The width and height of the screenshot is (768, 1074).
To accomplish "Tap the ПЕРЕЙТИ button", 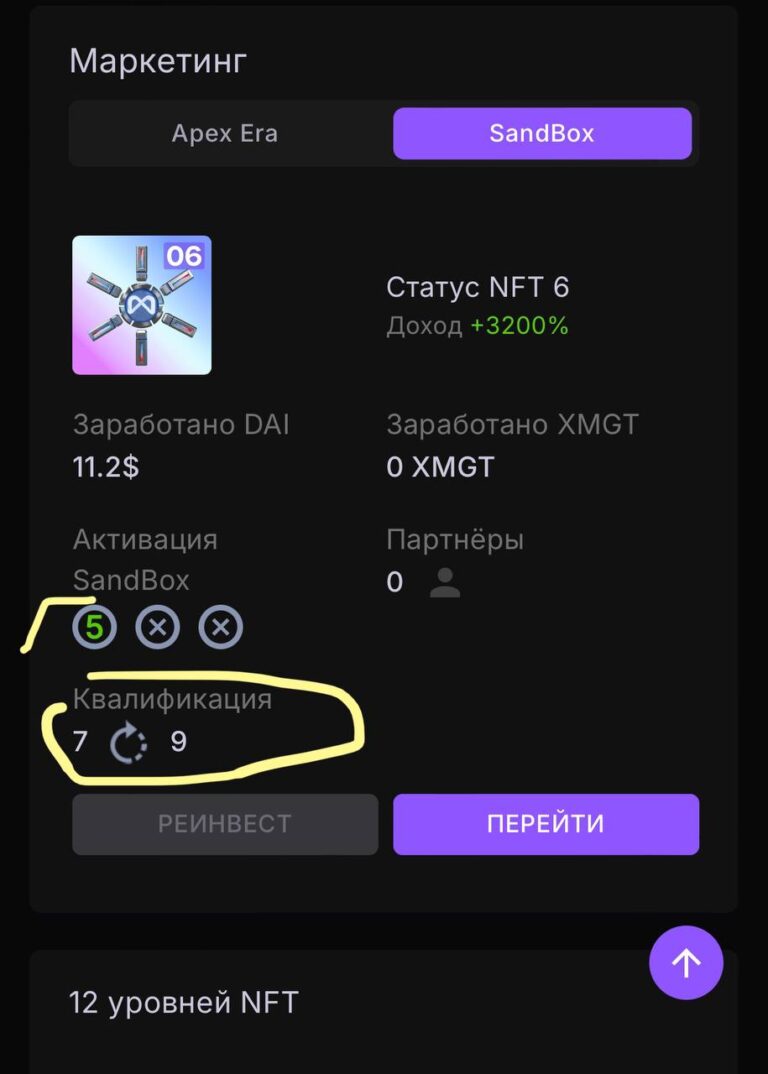I will pos(545,824).
